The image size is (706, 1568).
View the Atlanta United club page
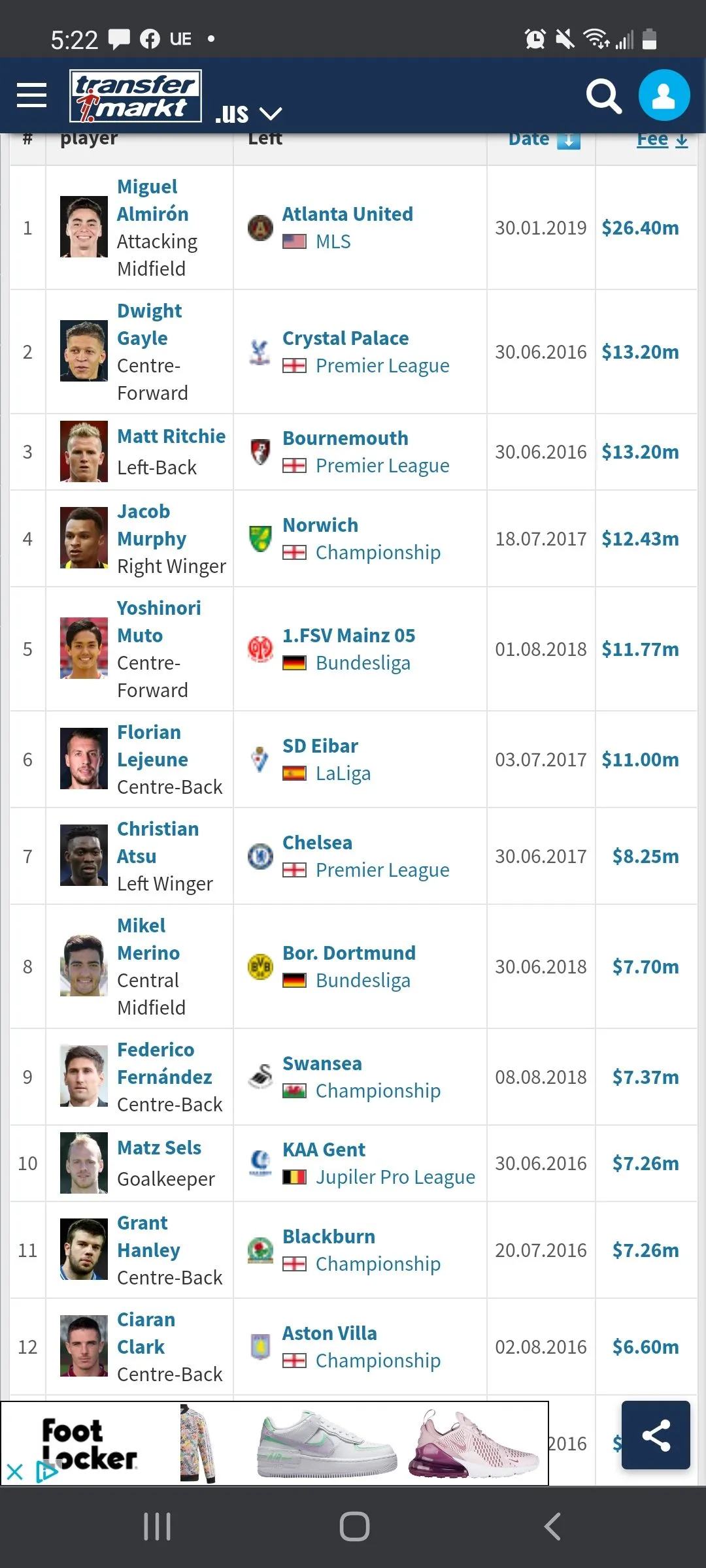coord(347,214)
